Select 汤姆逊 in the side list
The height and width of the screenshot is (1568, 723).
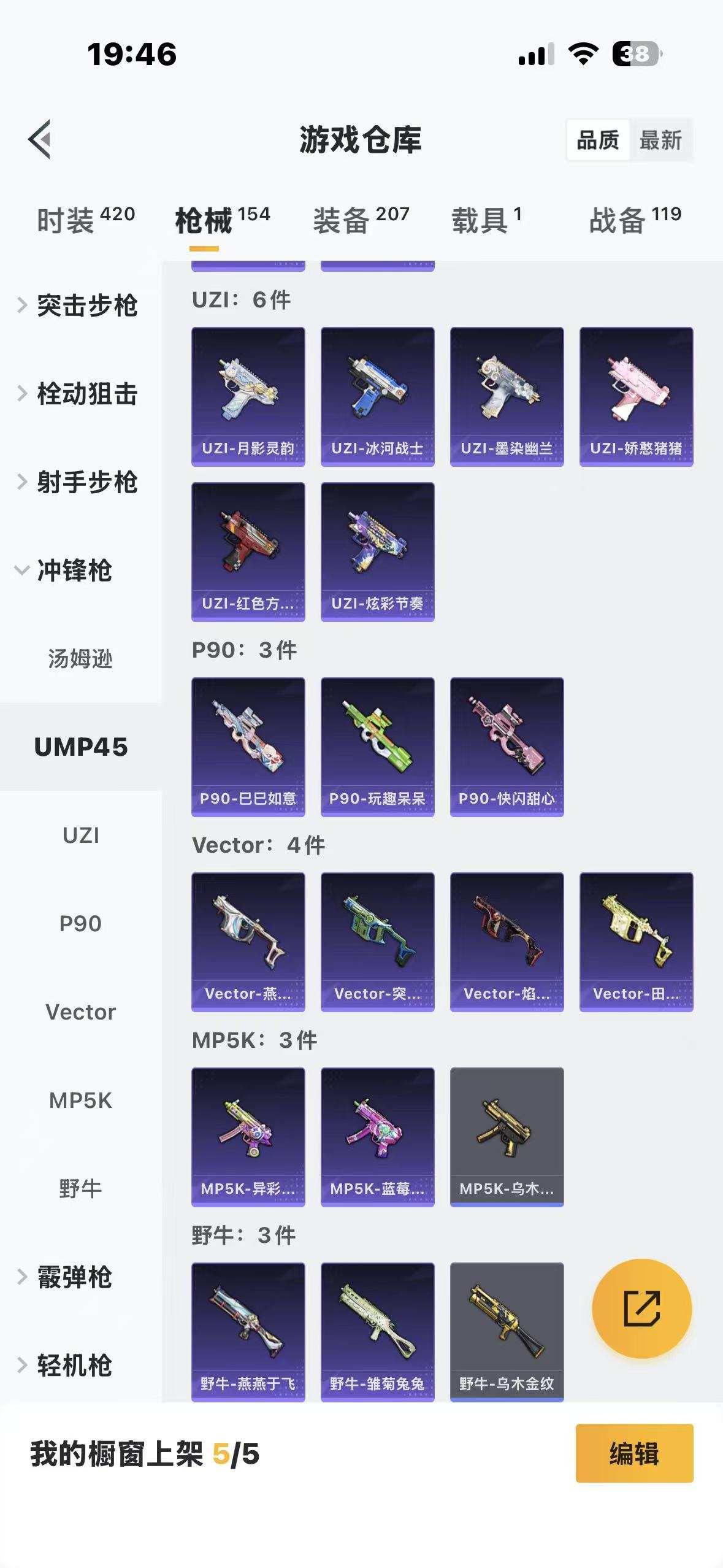pos(80,659)
